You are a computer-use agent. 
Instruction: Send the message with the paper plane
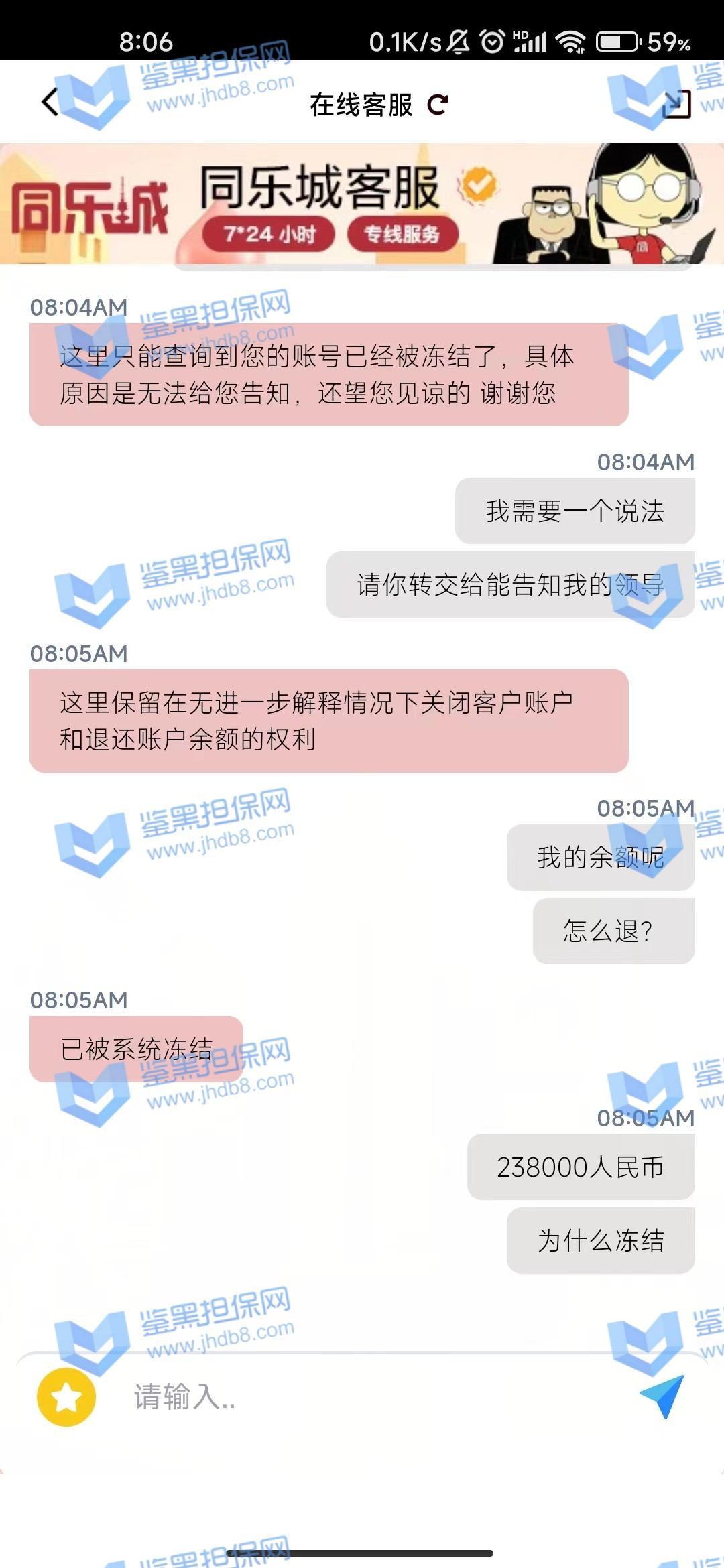tap(662, 1396)
